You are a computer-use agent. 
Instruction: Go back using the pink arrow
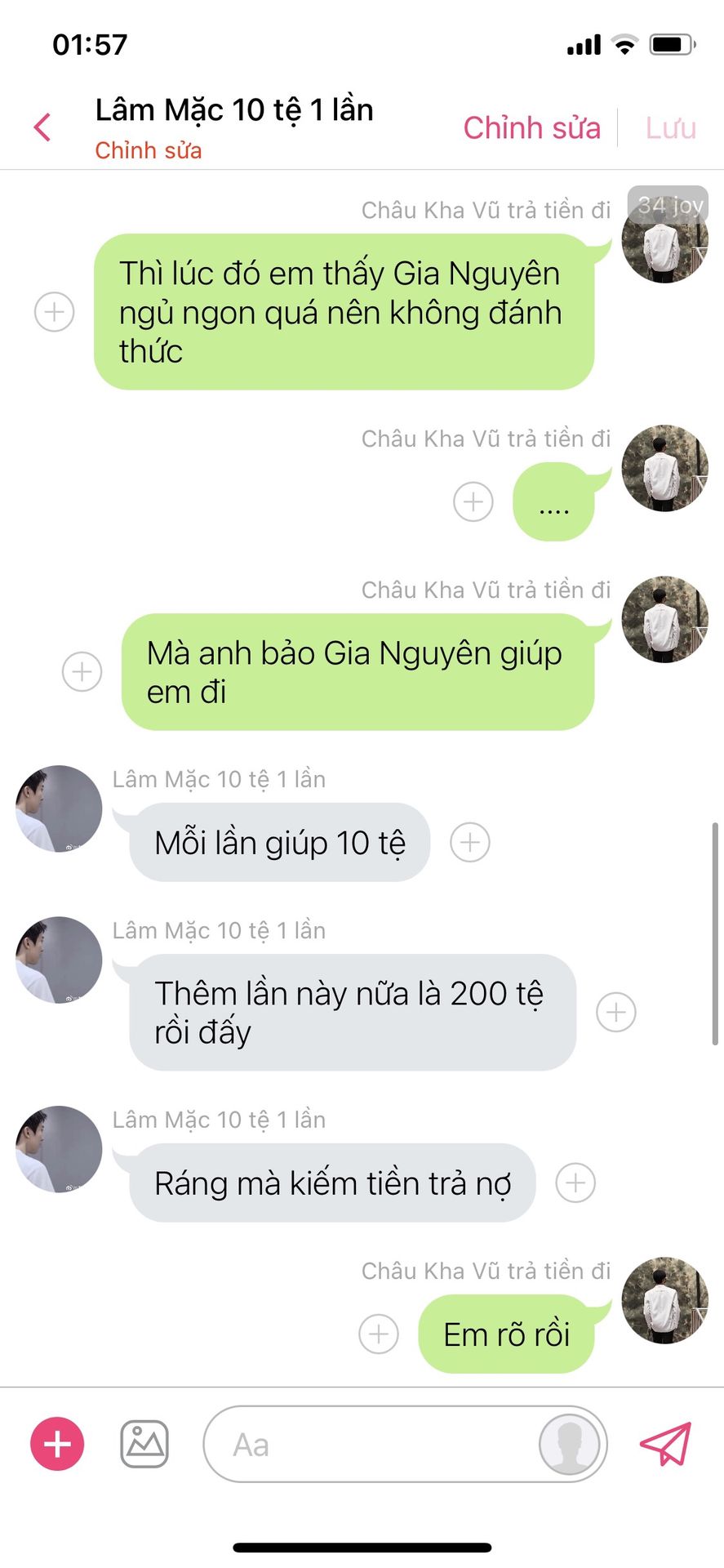click(x=42, y=127)
